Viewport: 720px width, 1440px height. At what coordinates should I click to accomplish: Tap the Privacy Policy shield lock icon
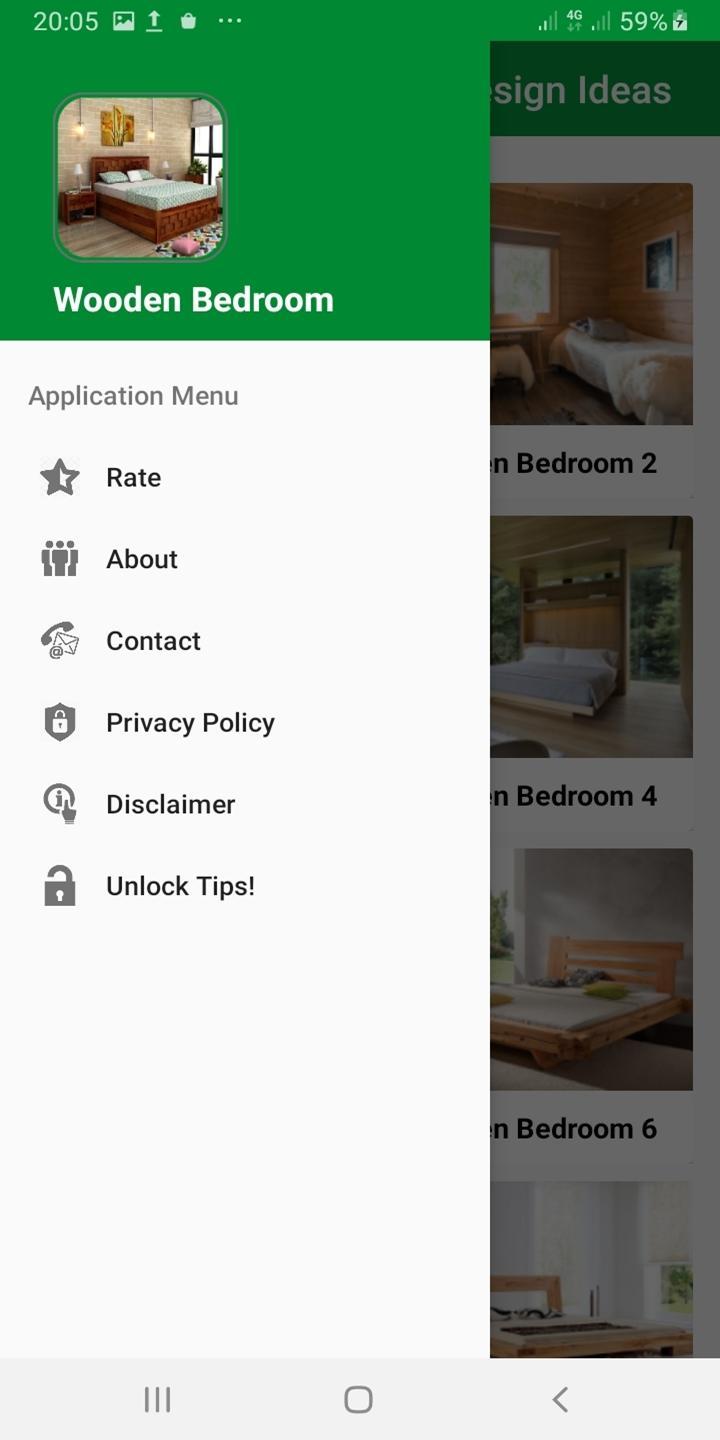[x=59, y=722]
